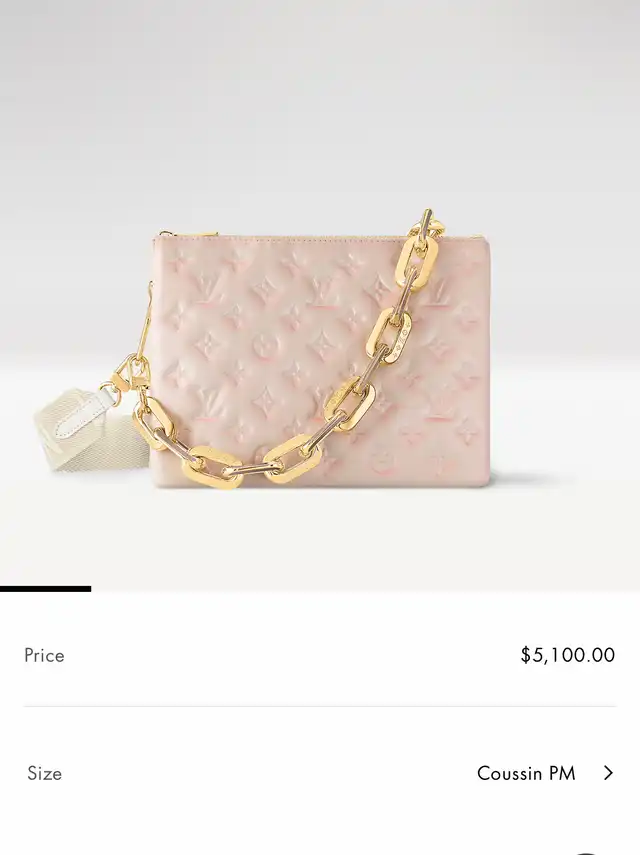The height and width of the screenshot is (855, 640).
Task: Open the Size selector showing Coussin PM
Action: pos(544,773)
